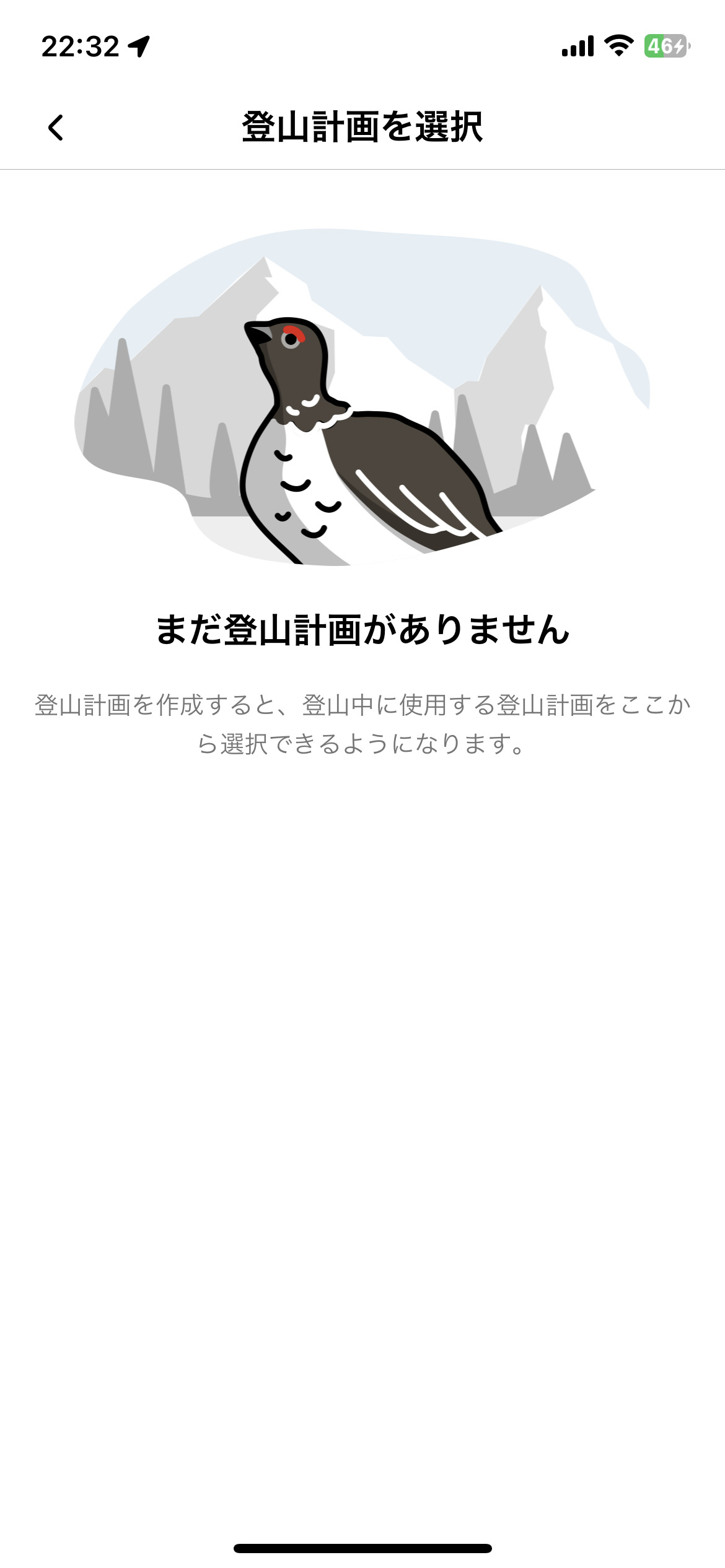Go back from the 登山計画を選択 screen
The height and width of the screenshot is (1568, 725).
(x=56, y=128)
